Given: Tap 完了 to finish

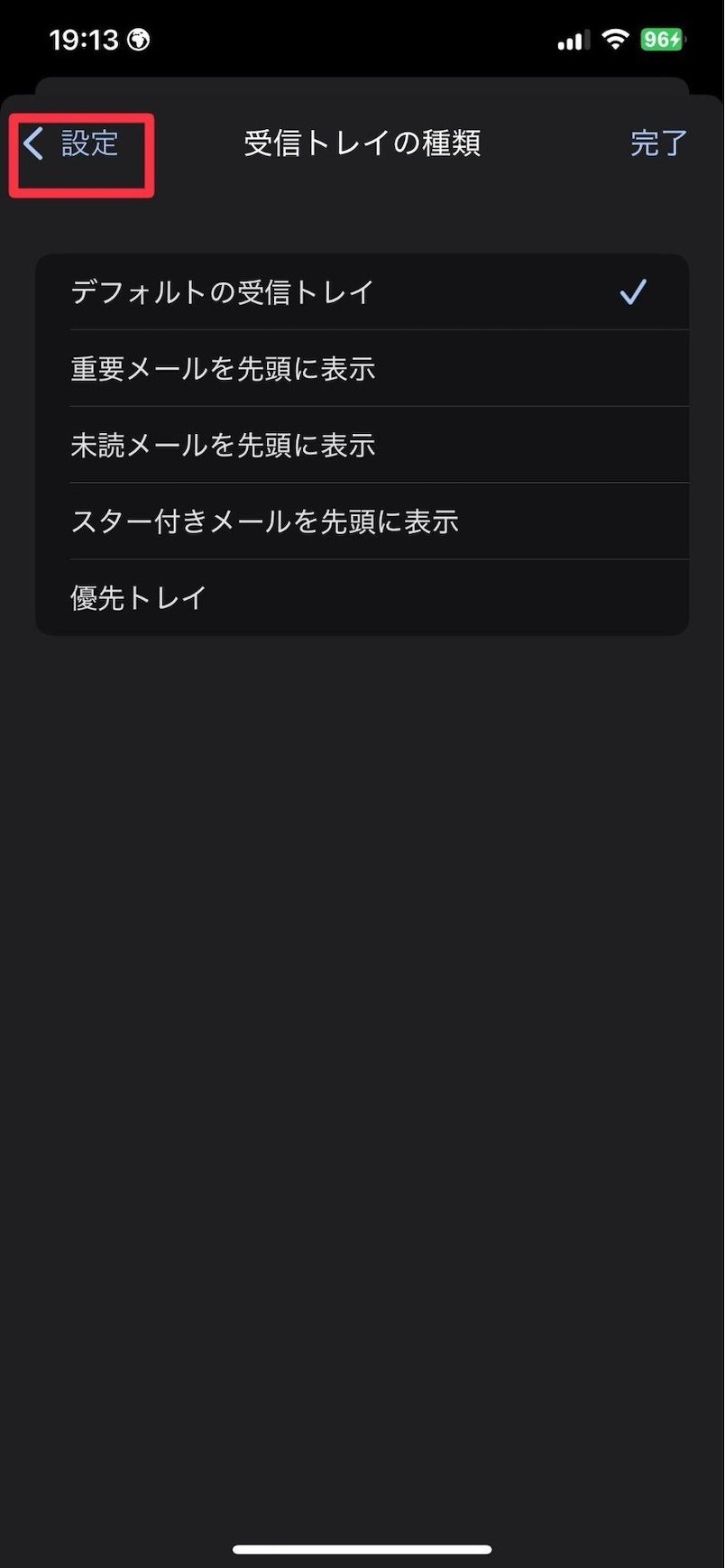Looking at the screenshot, I should (657, 143).
